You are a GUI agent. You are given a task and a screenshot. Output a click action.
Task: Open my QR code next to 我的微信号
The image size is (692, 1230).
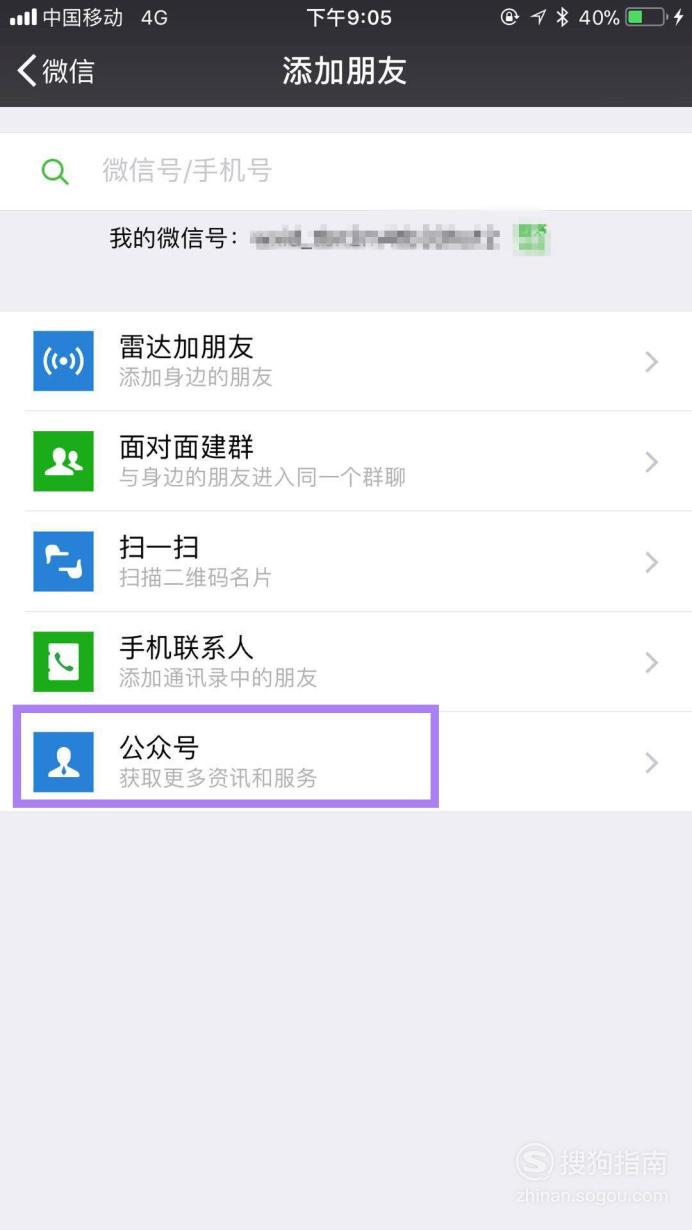click(530, 238)
